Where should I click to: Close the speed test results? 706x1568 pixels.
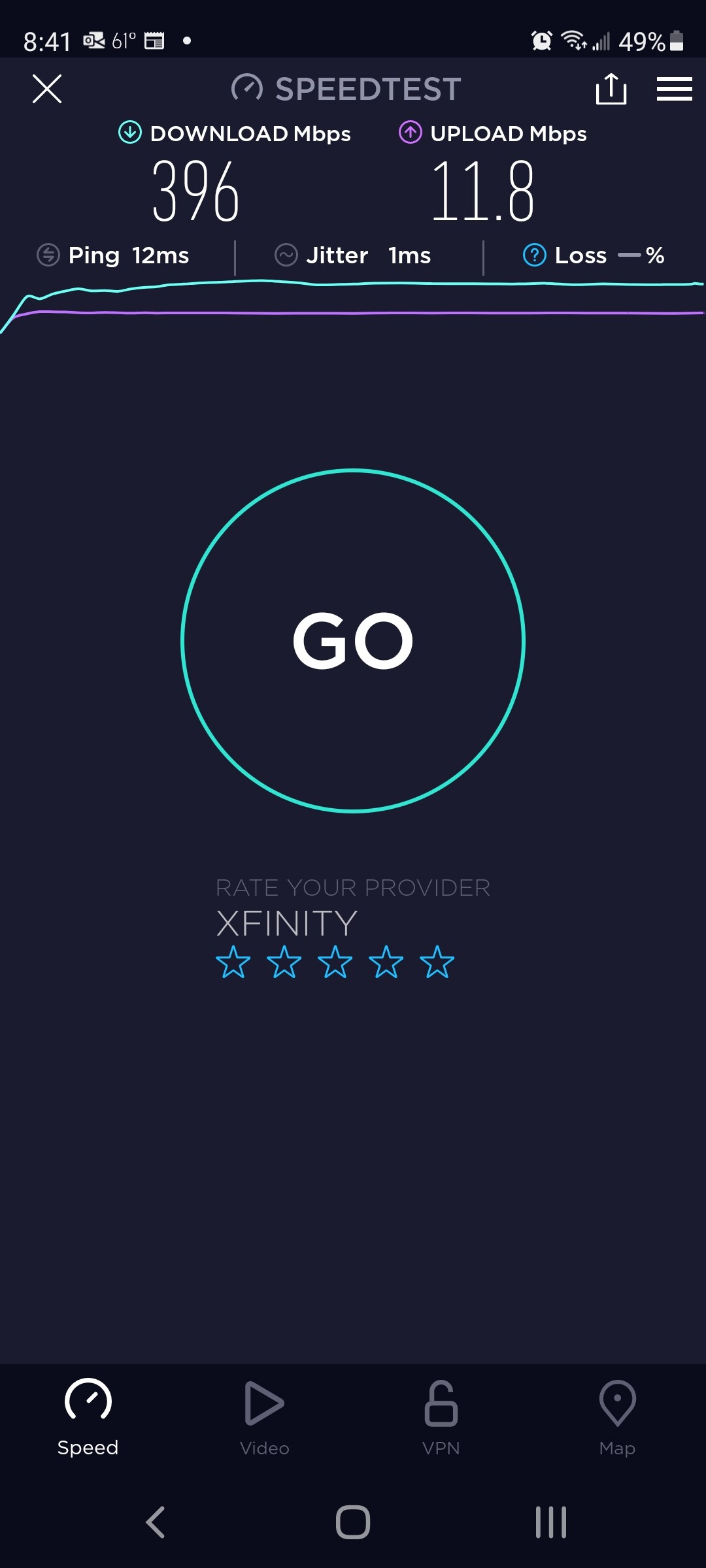(x=47, y=89)
